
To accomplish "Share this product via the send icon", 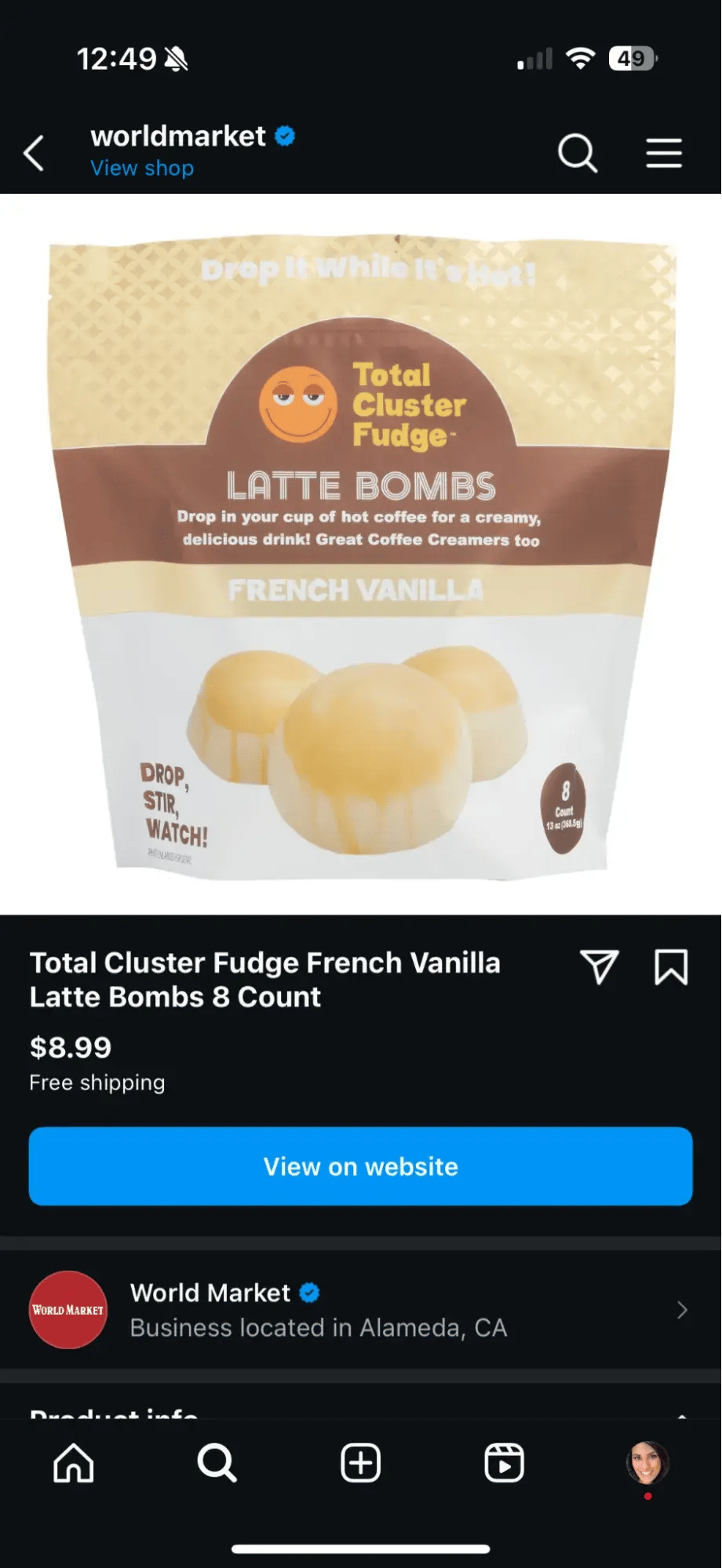I will [600, 966].
